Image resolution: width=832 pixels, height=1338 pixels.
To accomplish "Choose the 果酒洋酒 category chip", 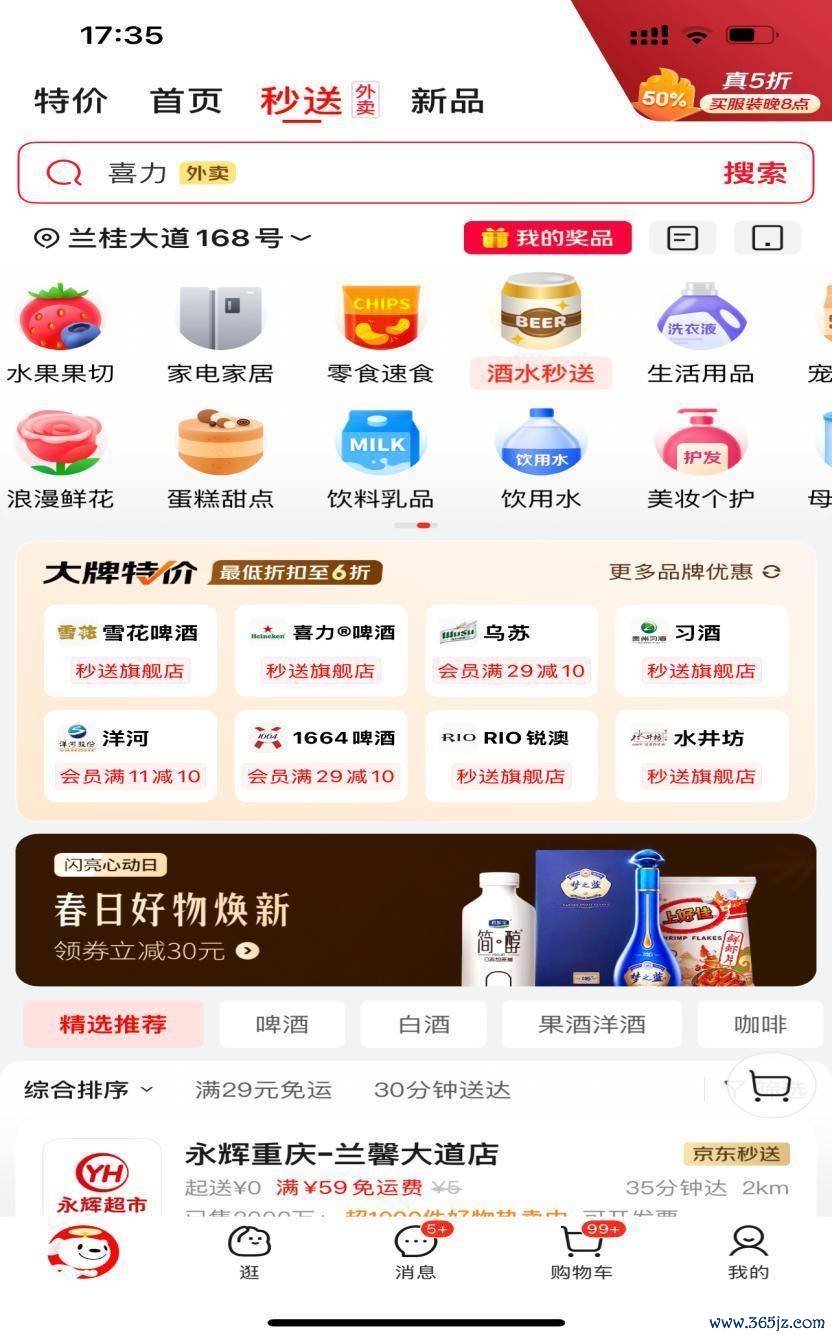I will pos(592,1025).
